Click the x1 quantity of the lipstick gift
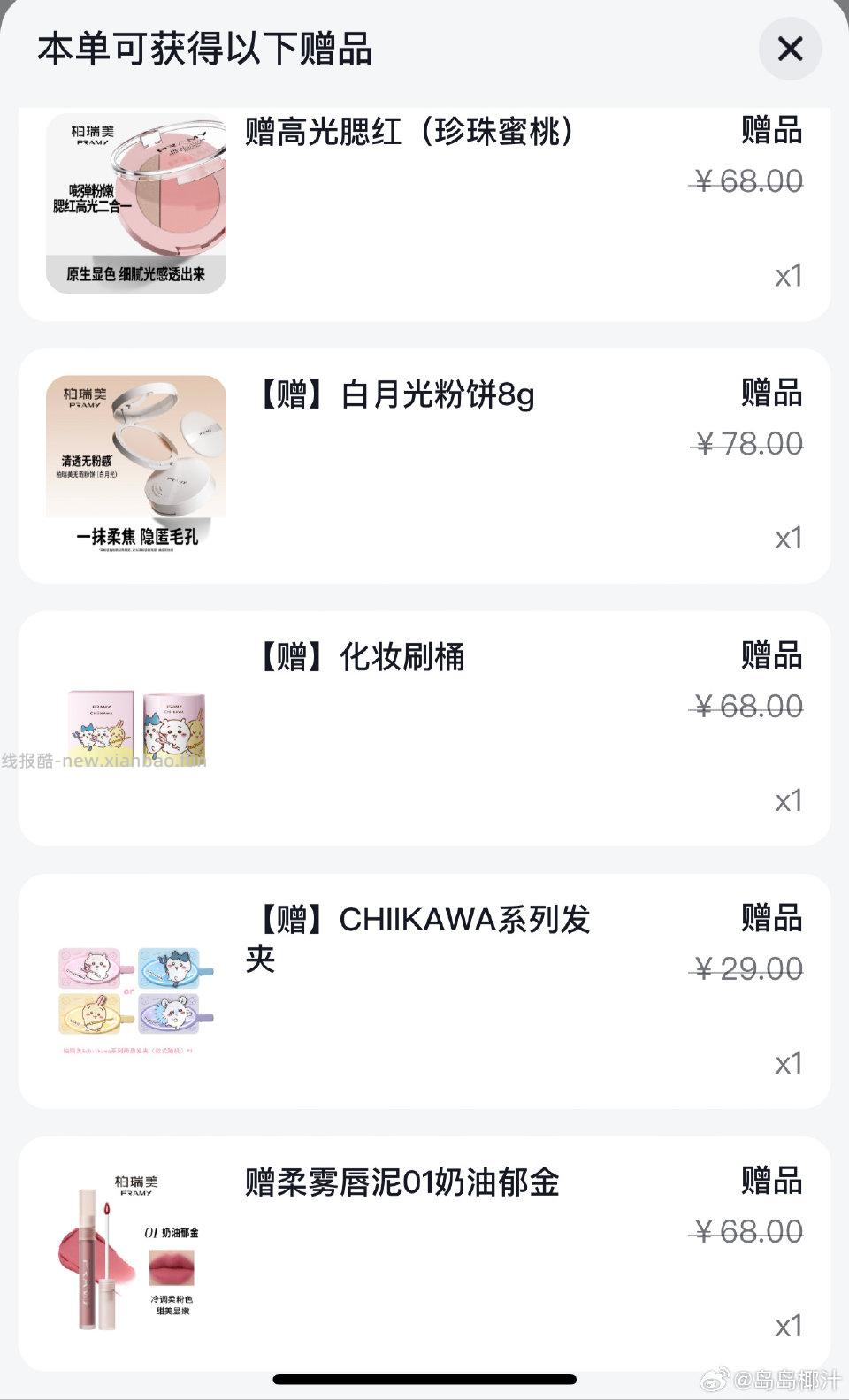Screen dimensions: 849x1400 [x=788, y=1327]
